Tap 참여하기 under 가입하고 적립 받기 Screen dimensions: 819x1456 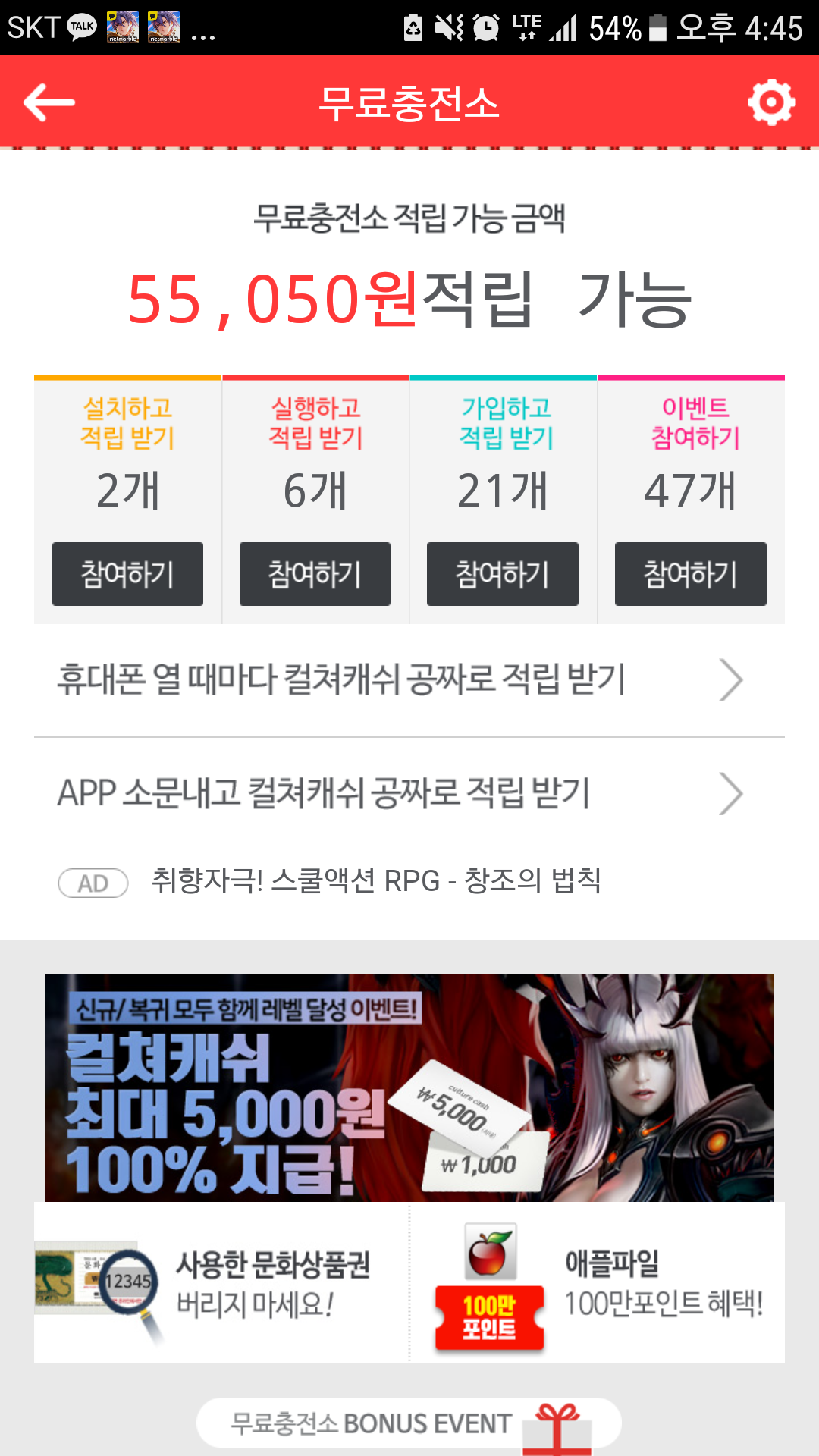pos(502,574)
